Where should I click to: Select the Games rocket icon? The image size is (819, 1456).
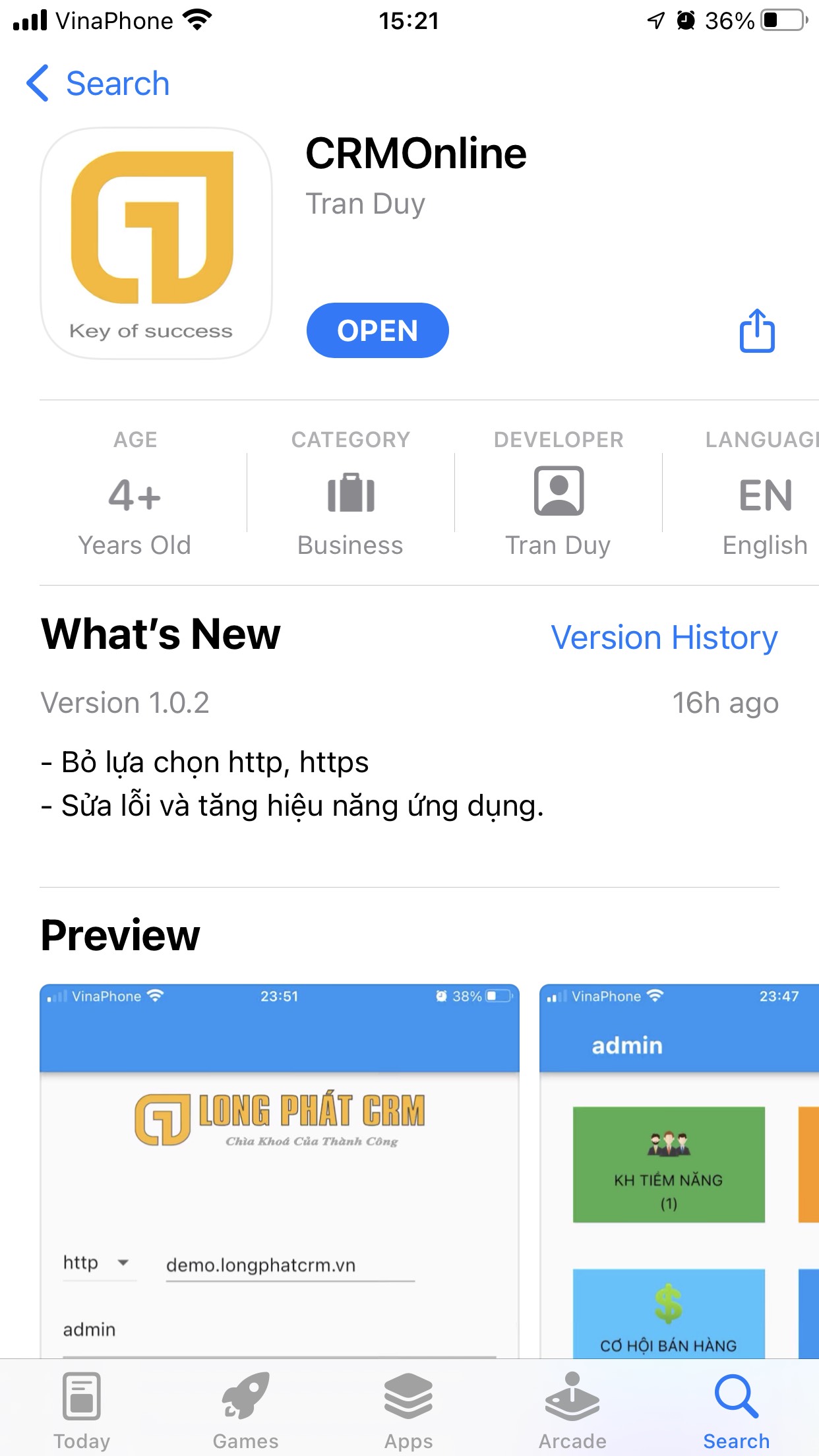pos(245,1393)
